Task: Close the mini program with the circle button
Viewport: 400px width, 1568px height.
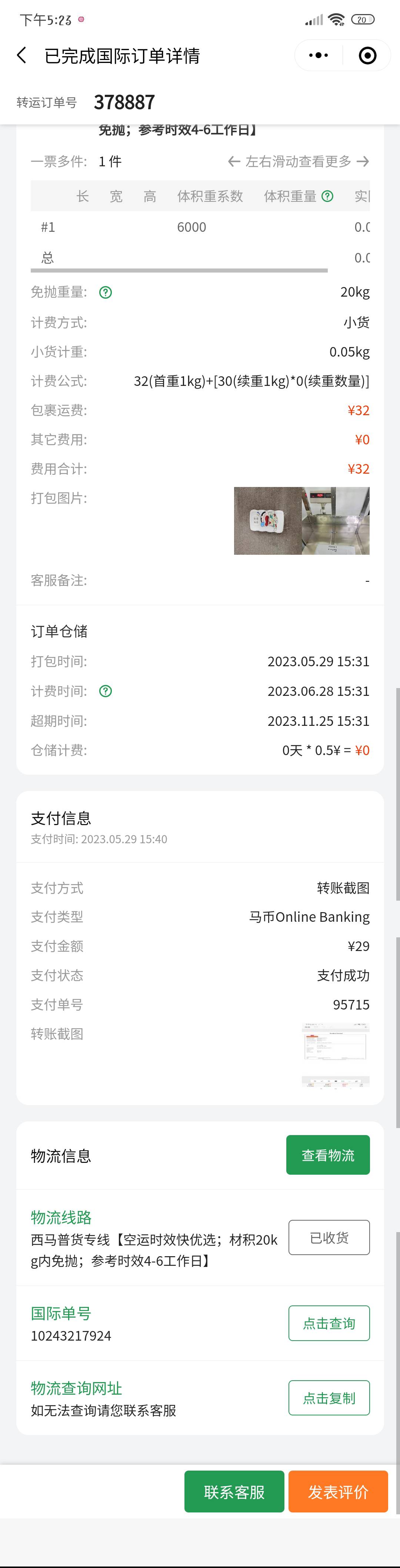Action: click(x=367, y=56)
